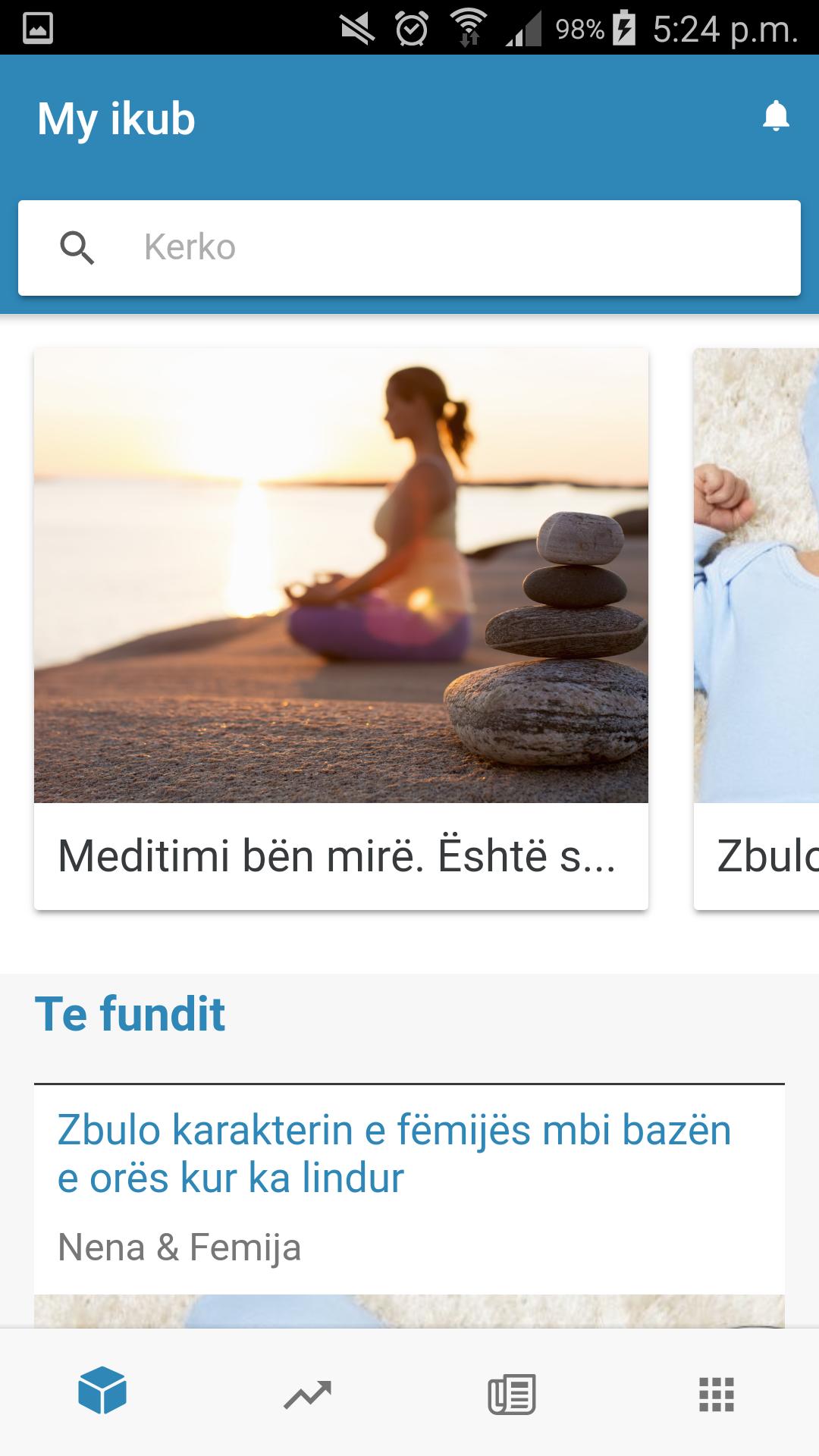Switch to the trending tab
This screenshot has height=1456, width=819.
(307, 1394)
